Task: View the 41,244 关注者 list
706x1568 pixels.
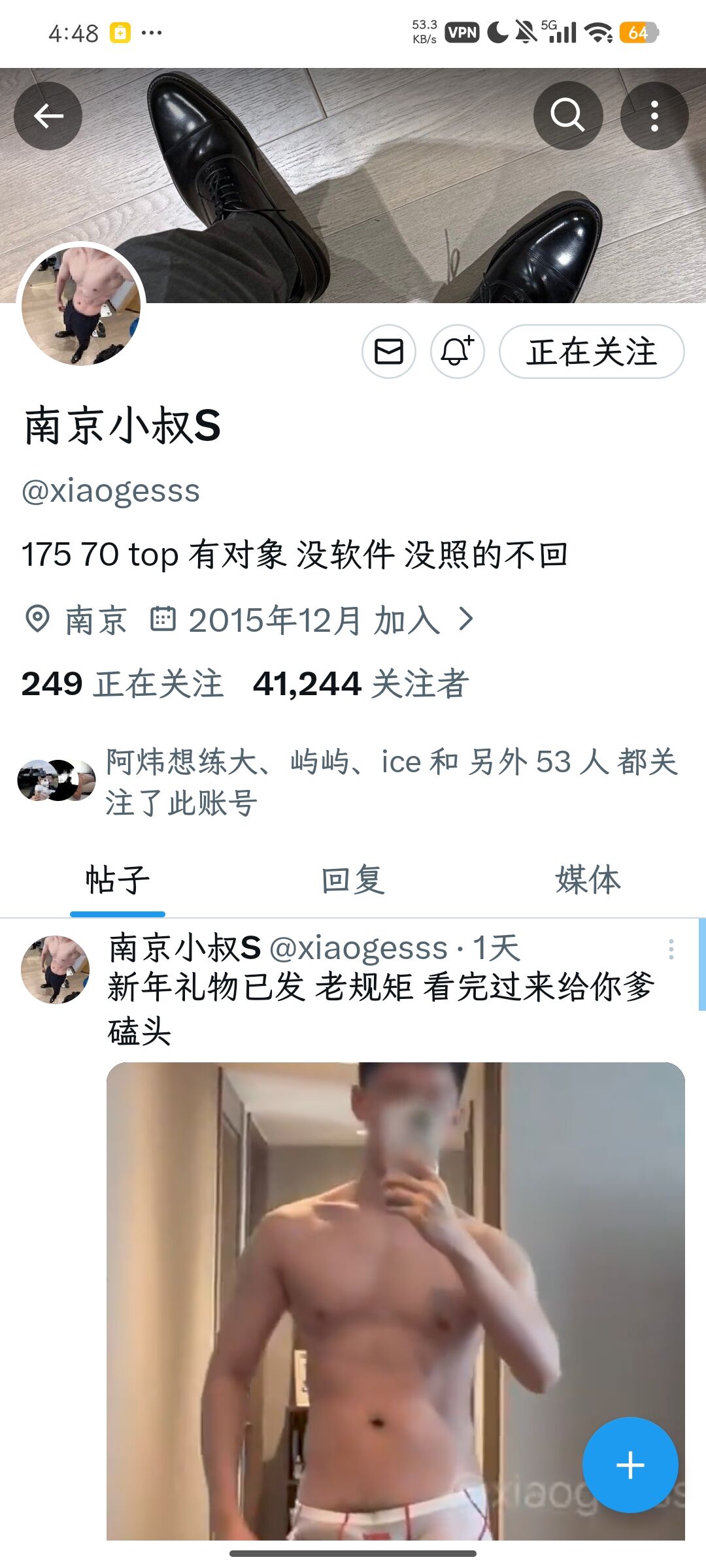Action: tap(361, 684)
